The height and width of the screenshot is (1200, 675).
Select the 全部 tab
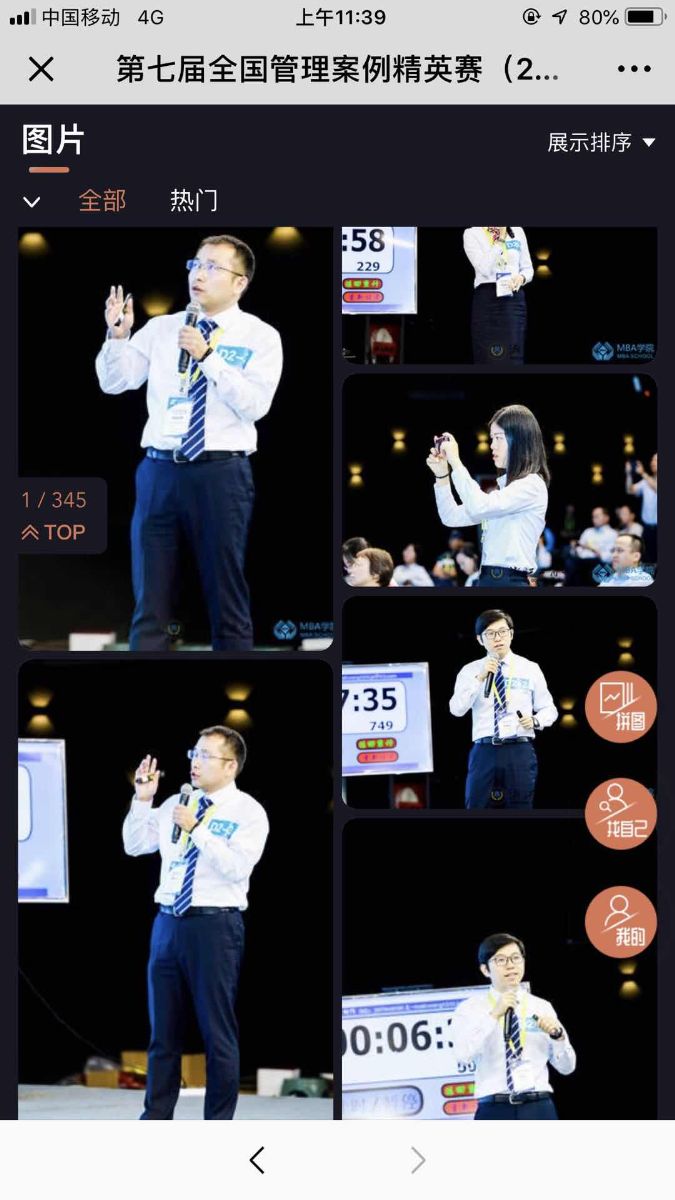click(102, 200)
